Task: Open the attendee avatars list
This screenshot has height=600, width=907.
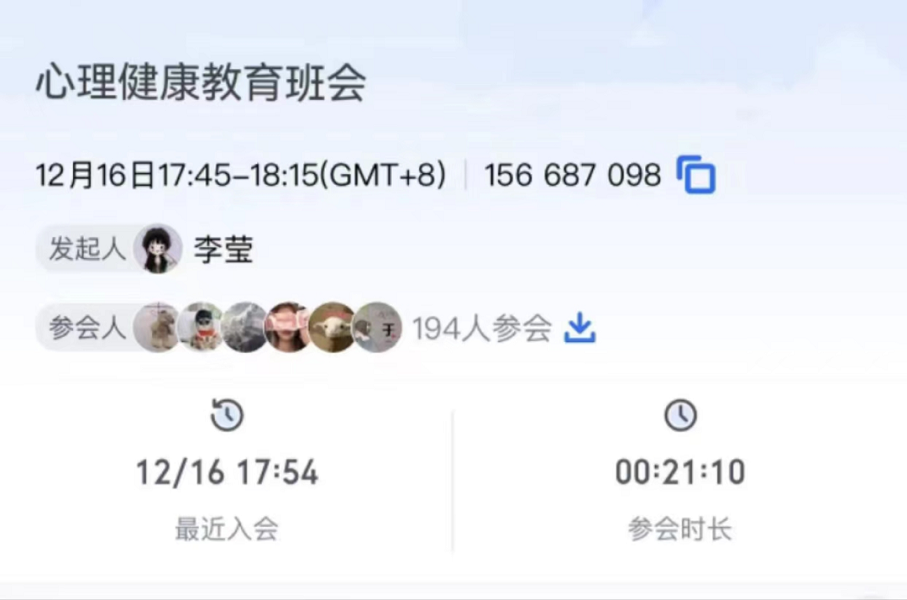Action: point(268,328)
